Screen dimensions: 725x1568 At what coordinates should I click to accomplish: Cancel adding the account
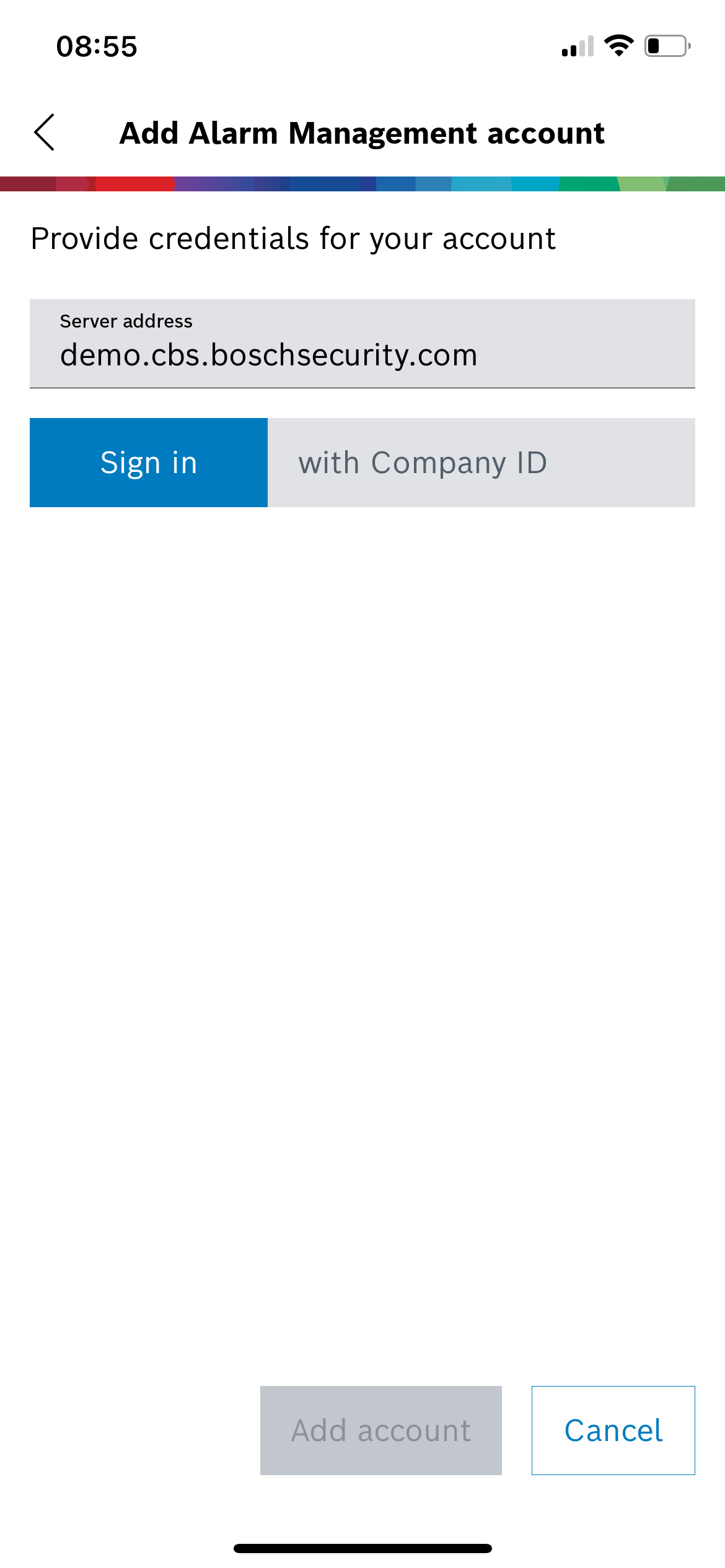pos(613,1431)
